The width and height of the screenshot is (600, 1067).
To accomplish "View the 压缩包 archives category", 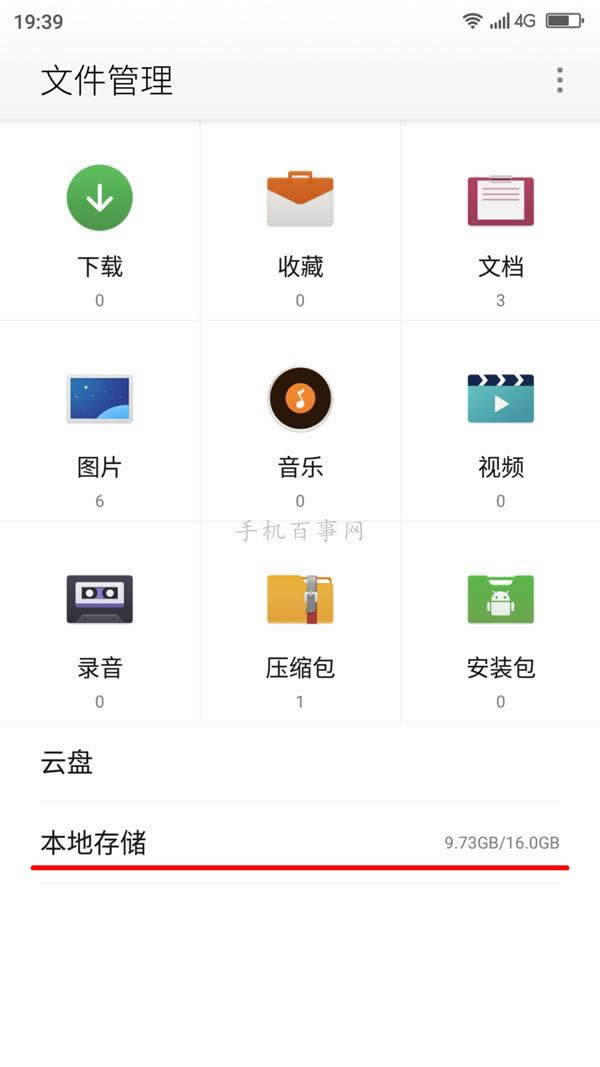I will 300,622.
